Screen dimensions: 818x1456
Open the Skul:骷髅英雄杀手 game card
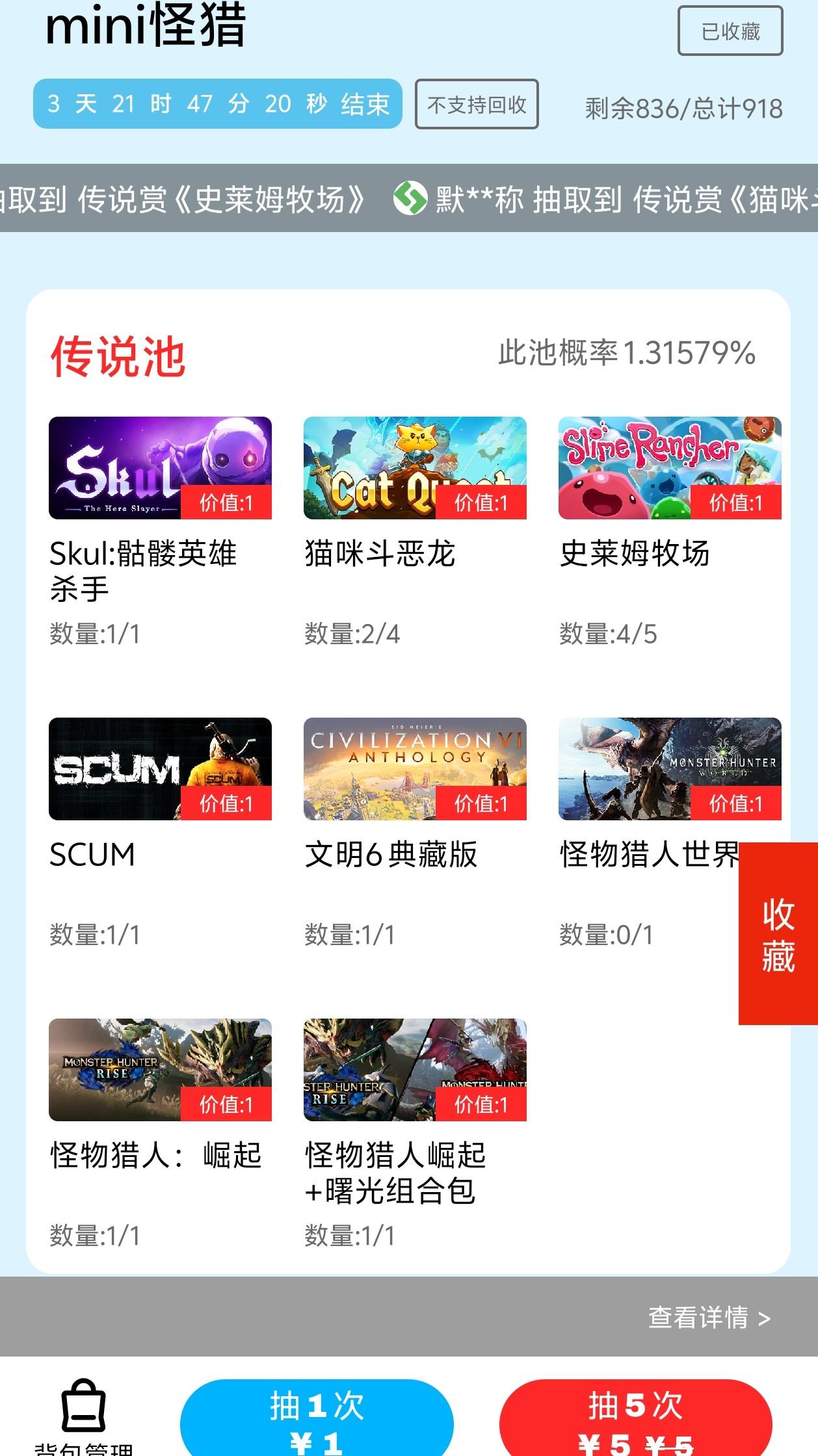(x=160, y=468)
